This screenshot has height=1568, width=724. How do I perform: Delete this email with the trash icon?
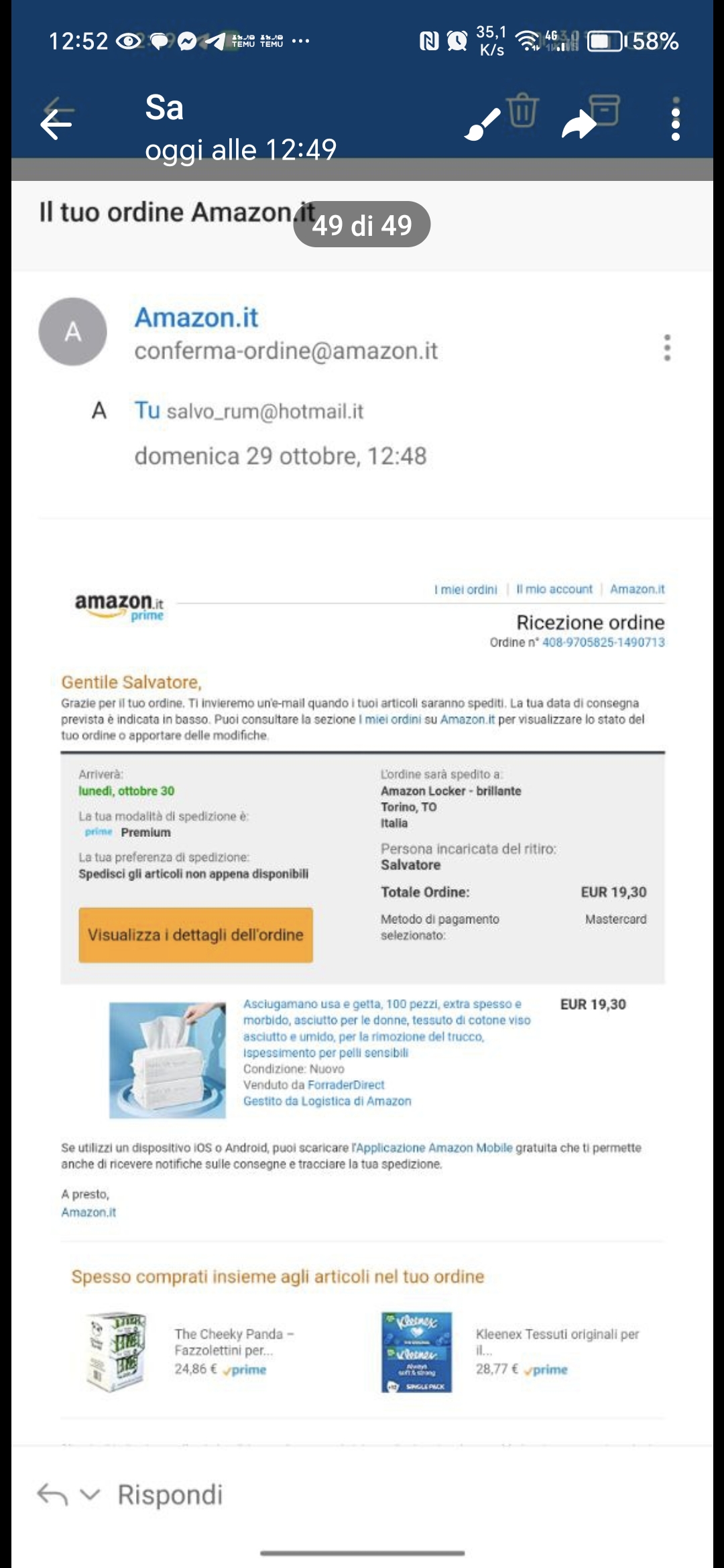point(522,111)
